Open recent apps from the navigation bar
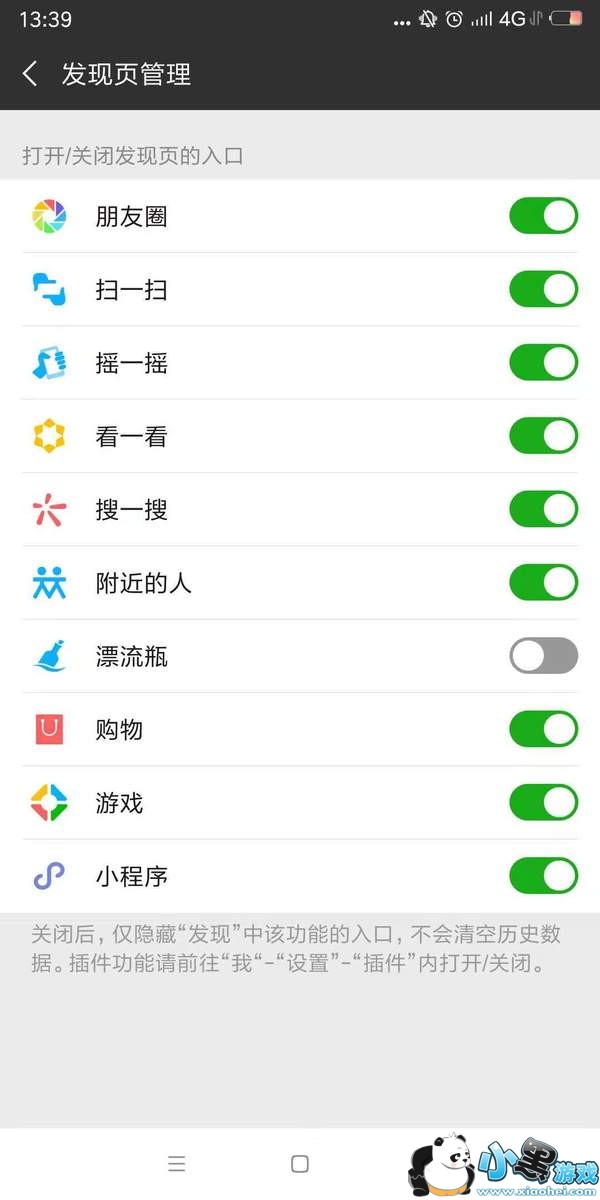This screenshot has height=1200, width=600. (x=177, y=1164)
